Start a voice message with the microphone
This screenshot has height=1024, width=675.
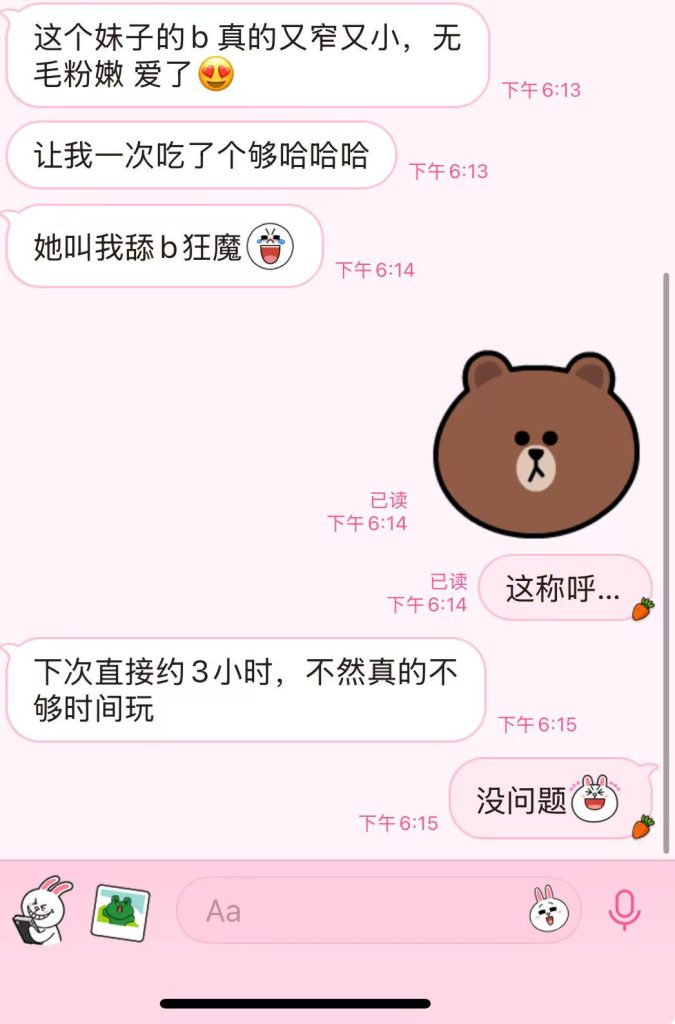(625, 910)
